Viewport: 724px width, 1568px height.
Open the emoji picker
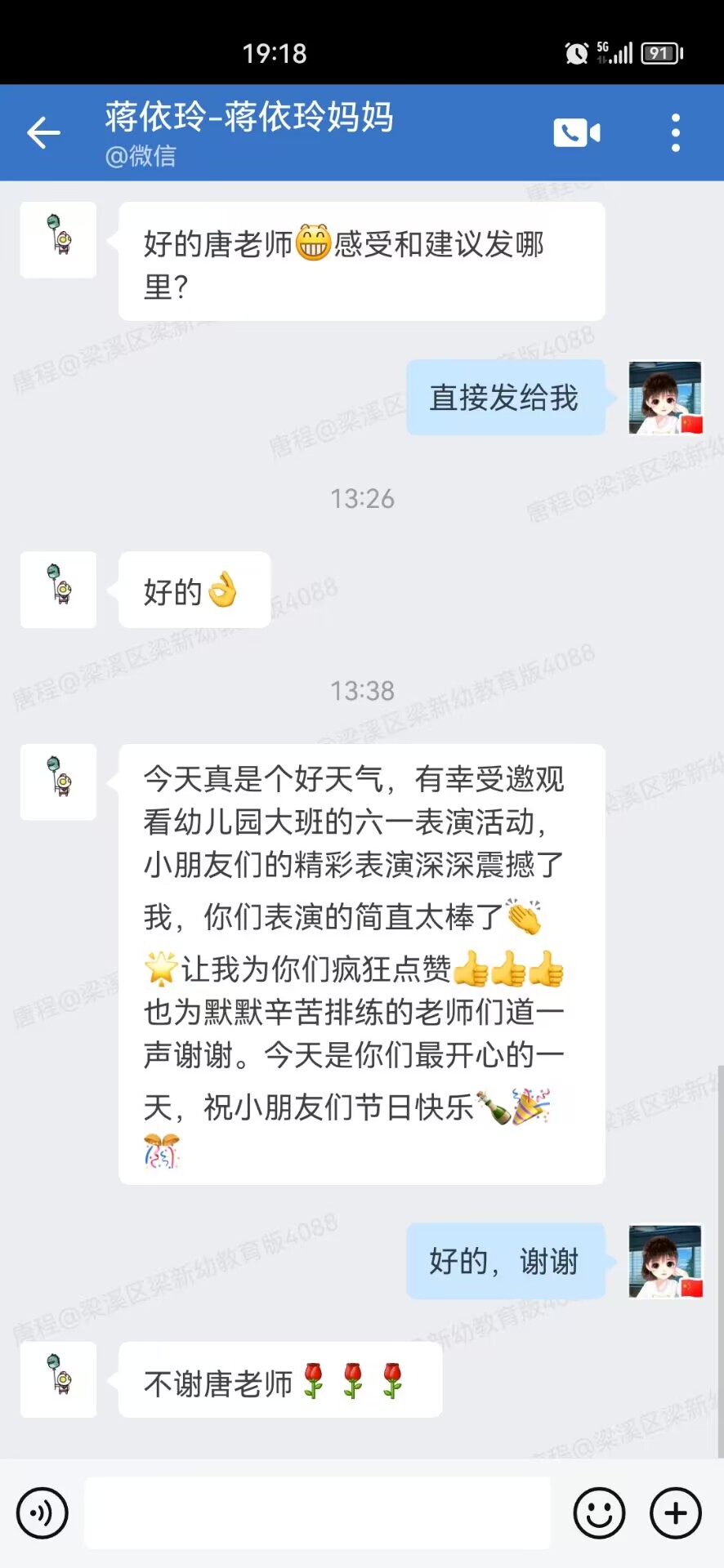tap(599, 1513)
